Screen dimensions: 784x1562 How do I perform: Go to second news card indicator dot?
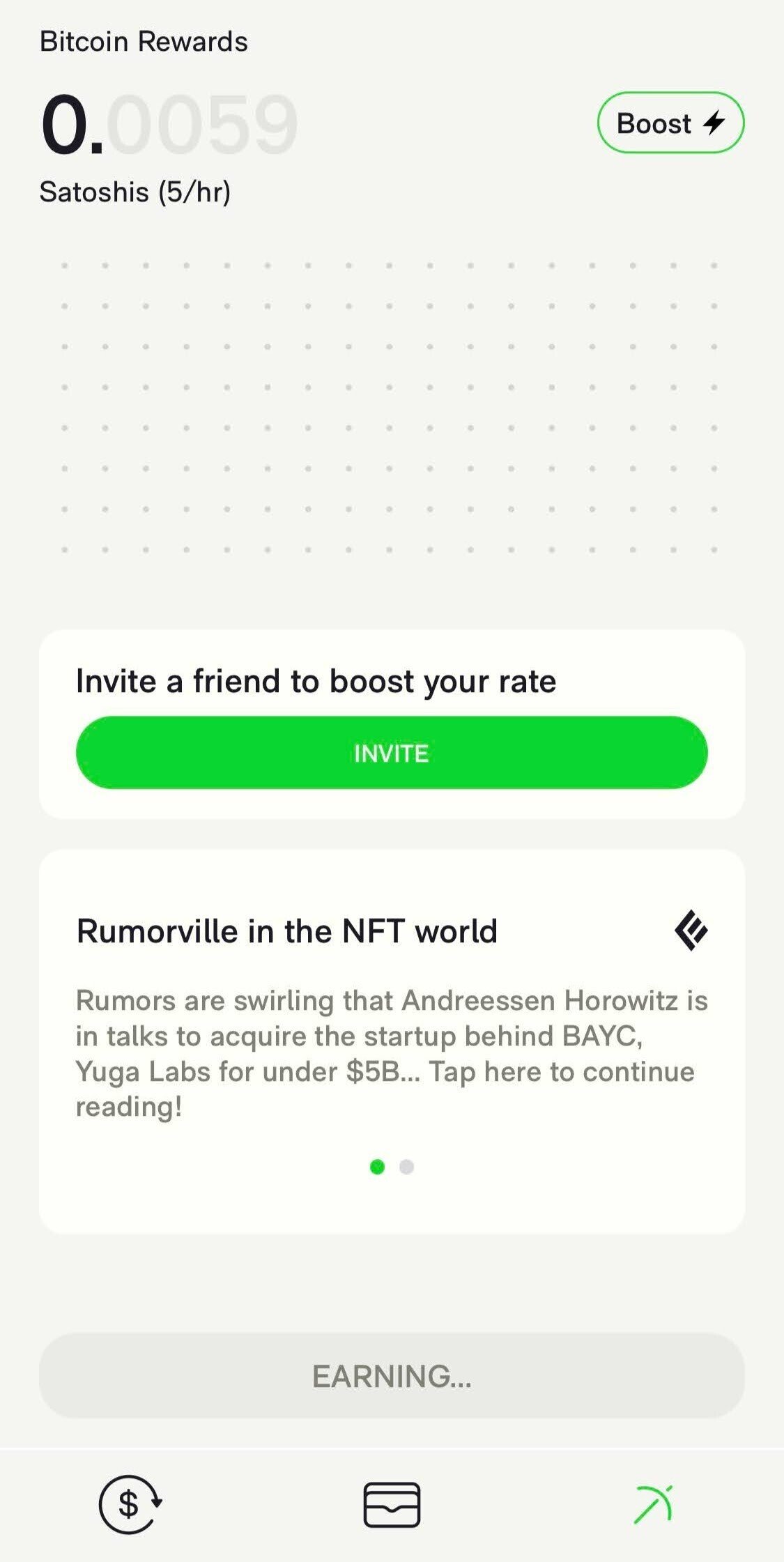[x=407, y=1167]
